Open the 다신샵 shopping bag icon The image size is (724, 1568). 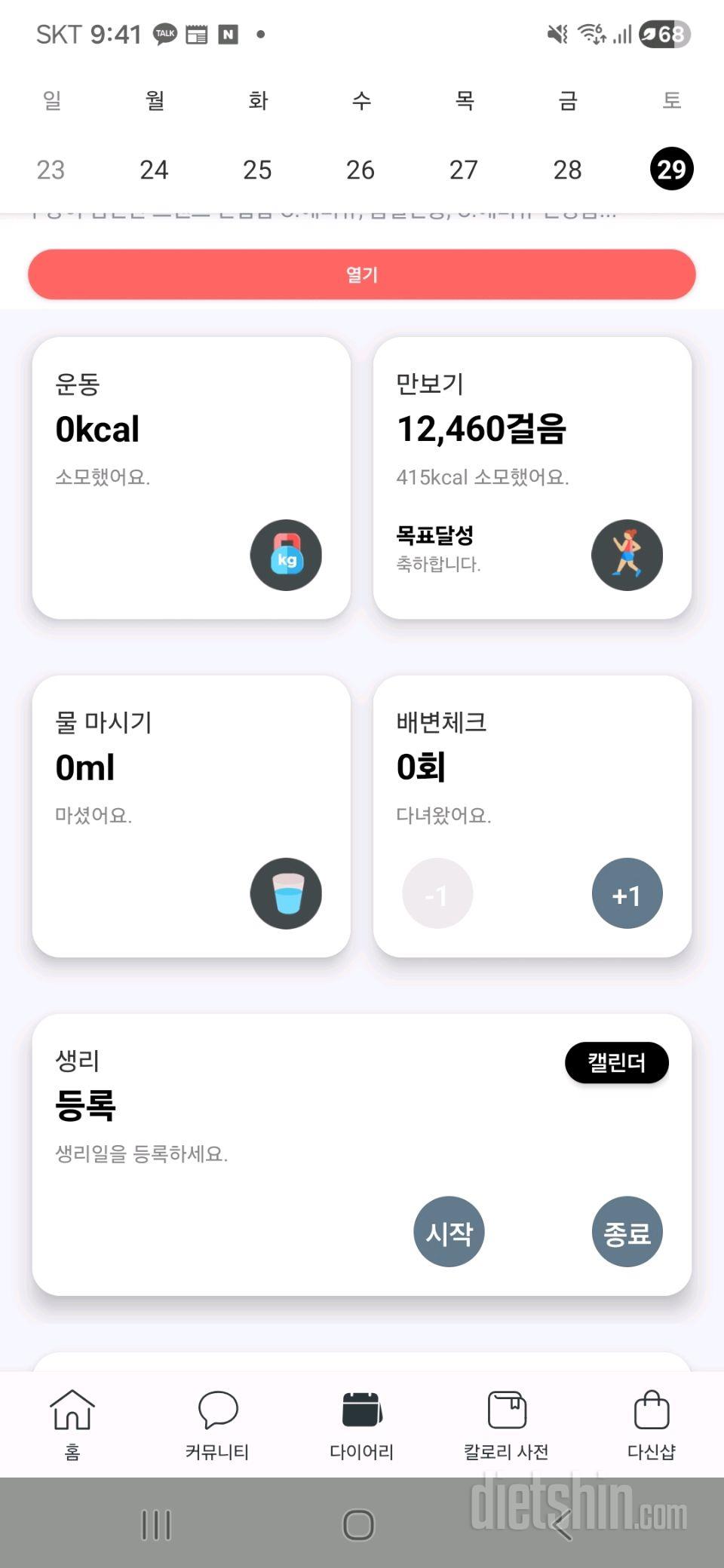pos(651,1417)
